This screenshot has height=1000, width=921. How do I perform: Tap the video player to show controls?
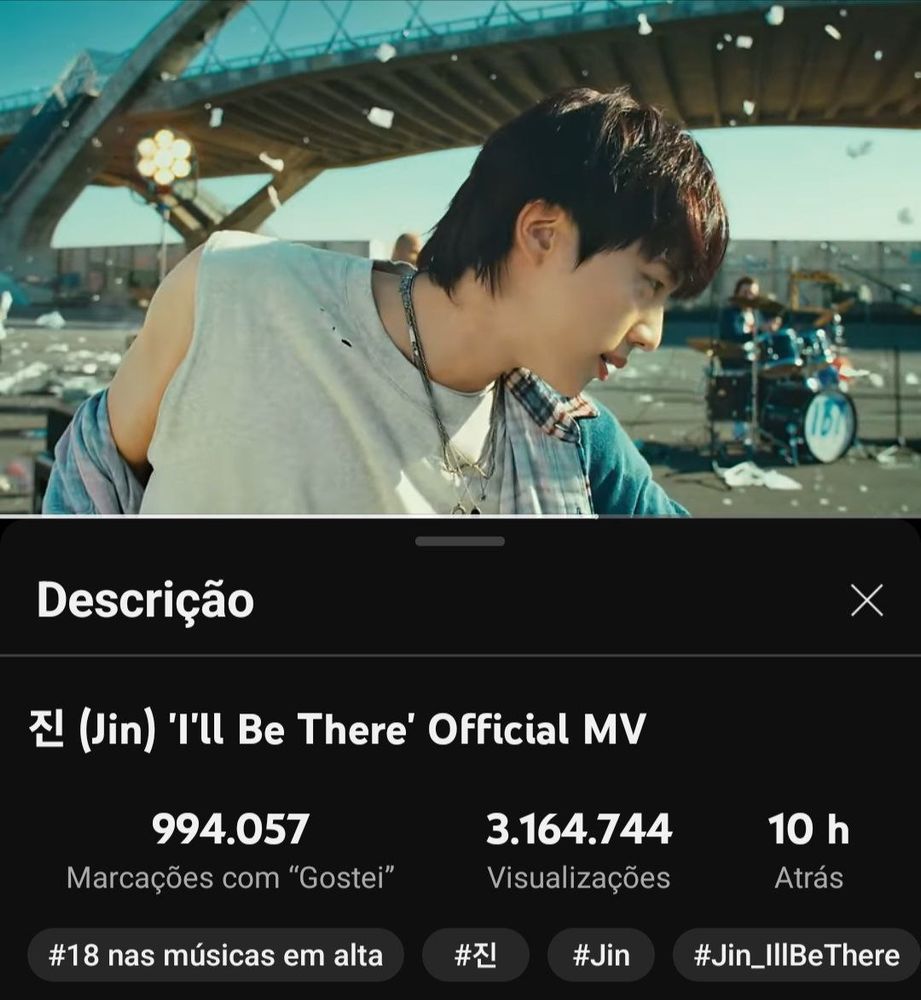click(460, 258)
